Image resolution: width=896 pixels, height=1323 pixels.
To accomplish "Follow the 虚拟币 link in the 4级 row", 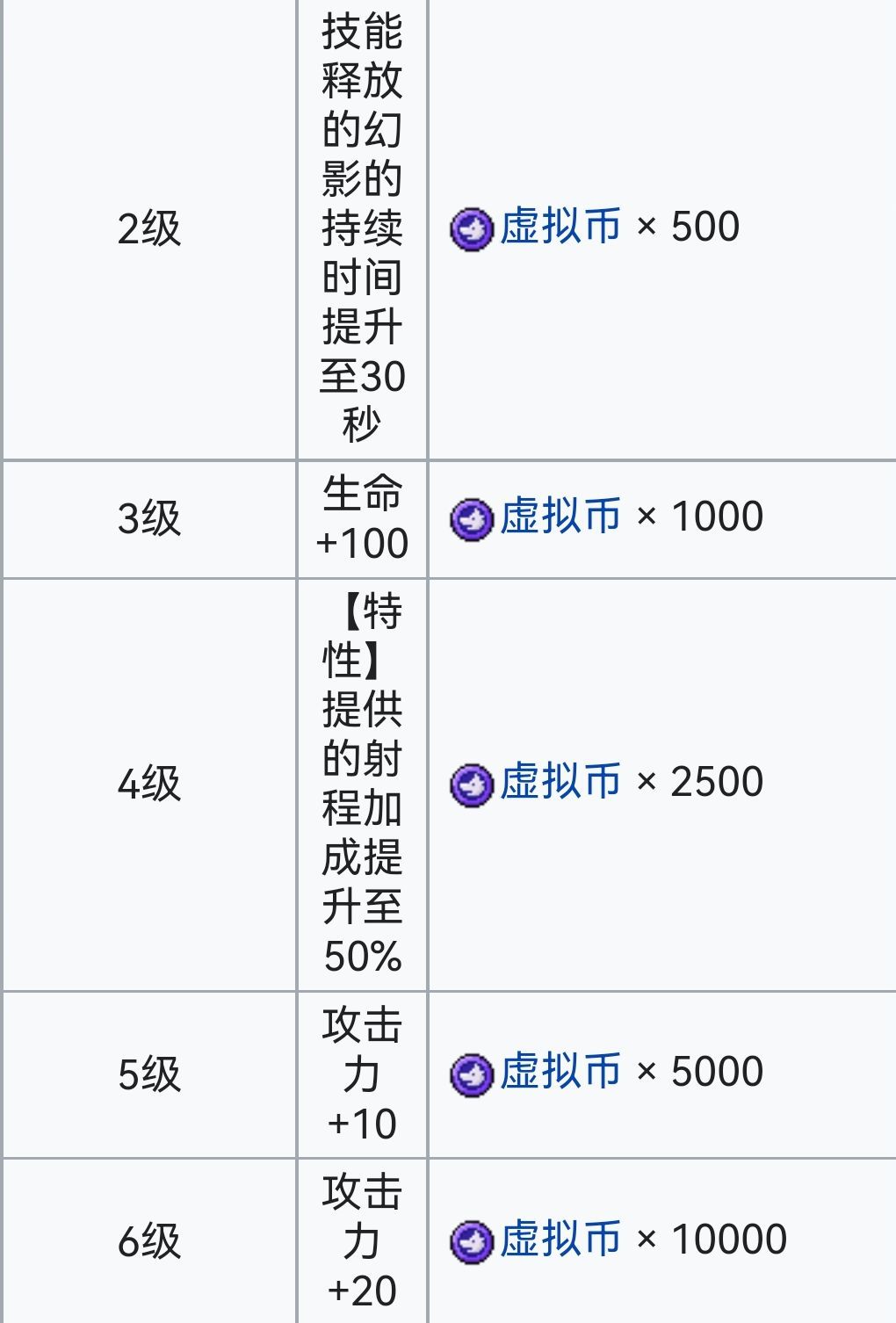I will (560, 782).
